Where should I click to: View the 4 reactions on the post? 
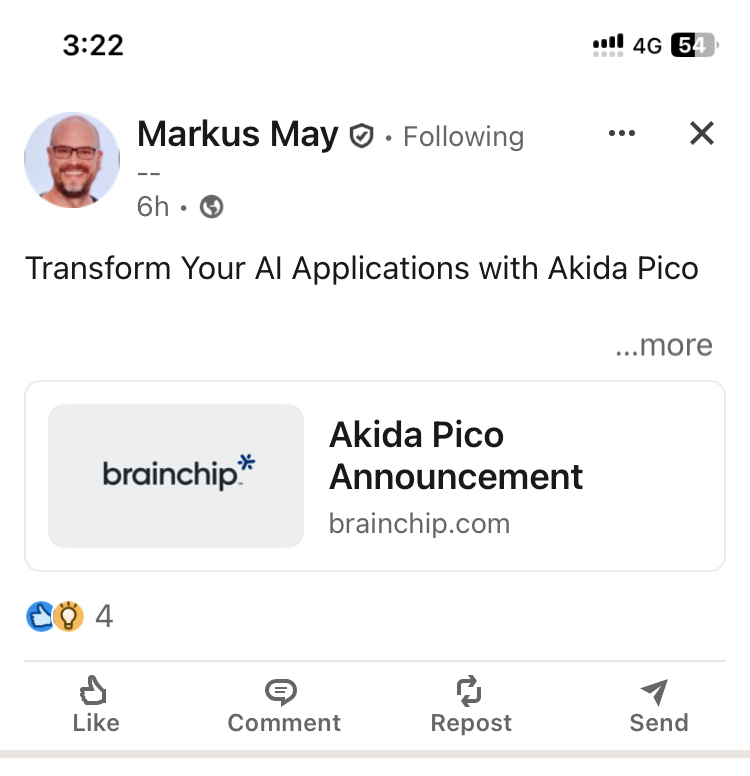tap(70, 616)
